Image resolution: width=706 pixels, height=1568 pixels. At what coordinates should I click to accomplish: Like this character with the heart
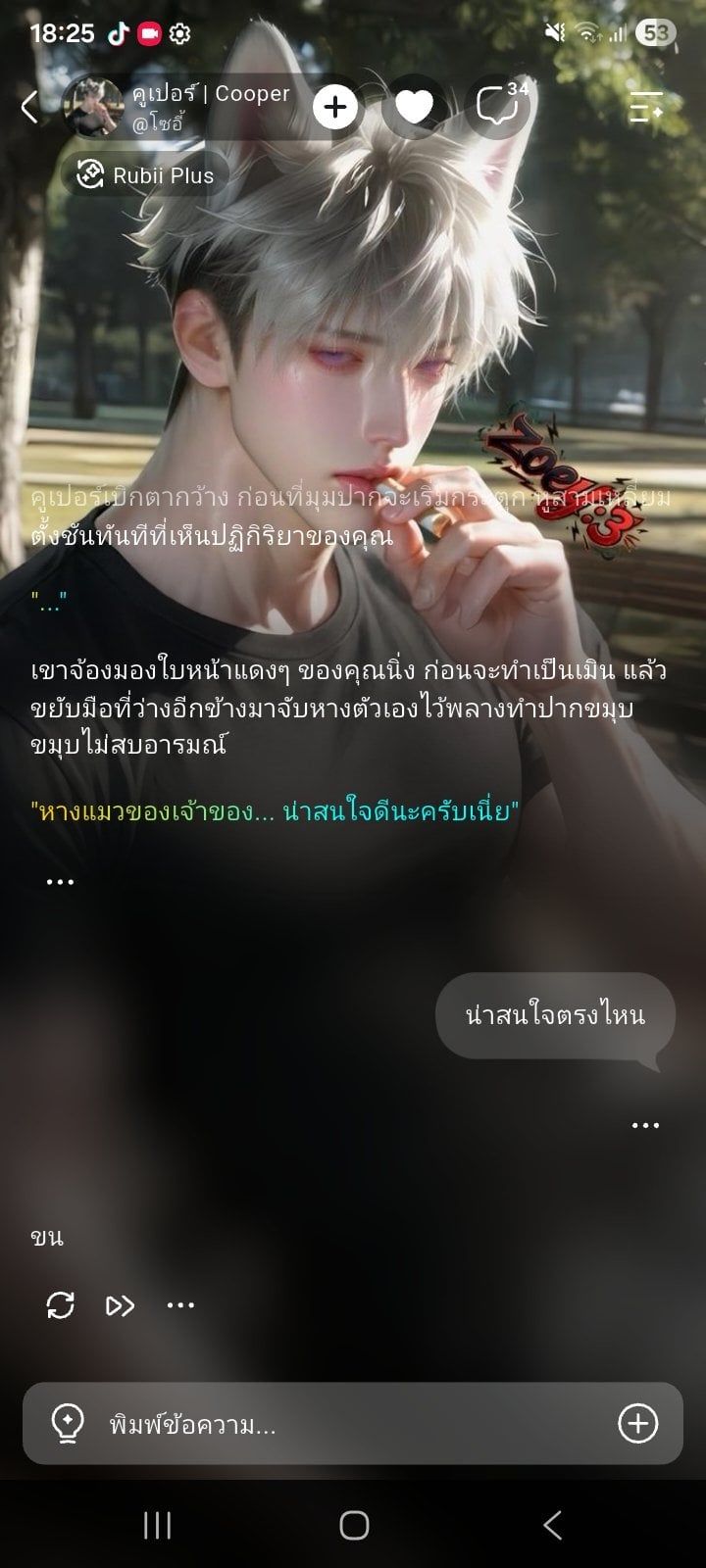(x=414, y=107)
